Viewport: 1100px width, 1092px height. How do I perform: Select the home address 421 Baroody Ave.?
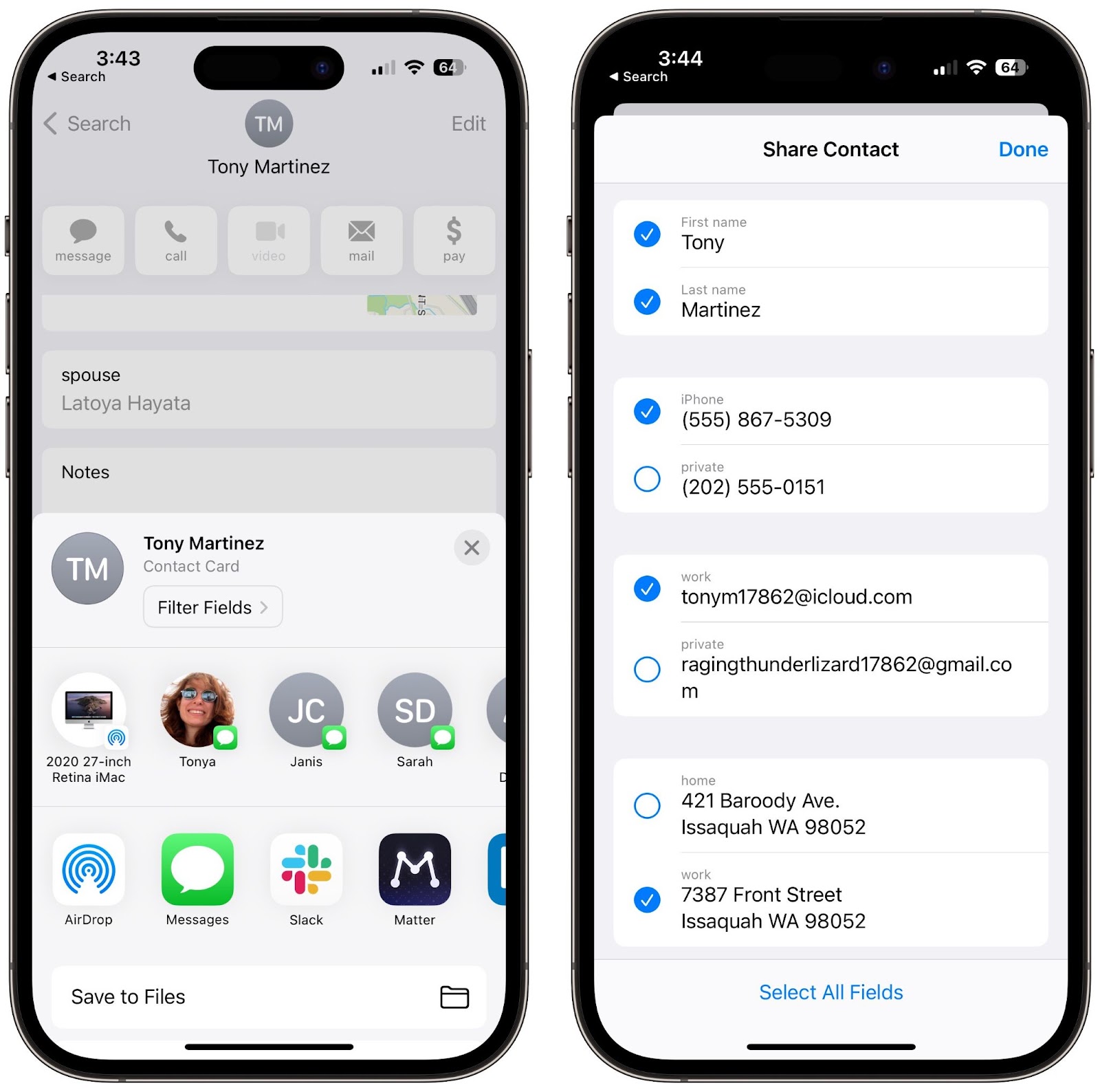click(647, 805)
